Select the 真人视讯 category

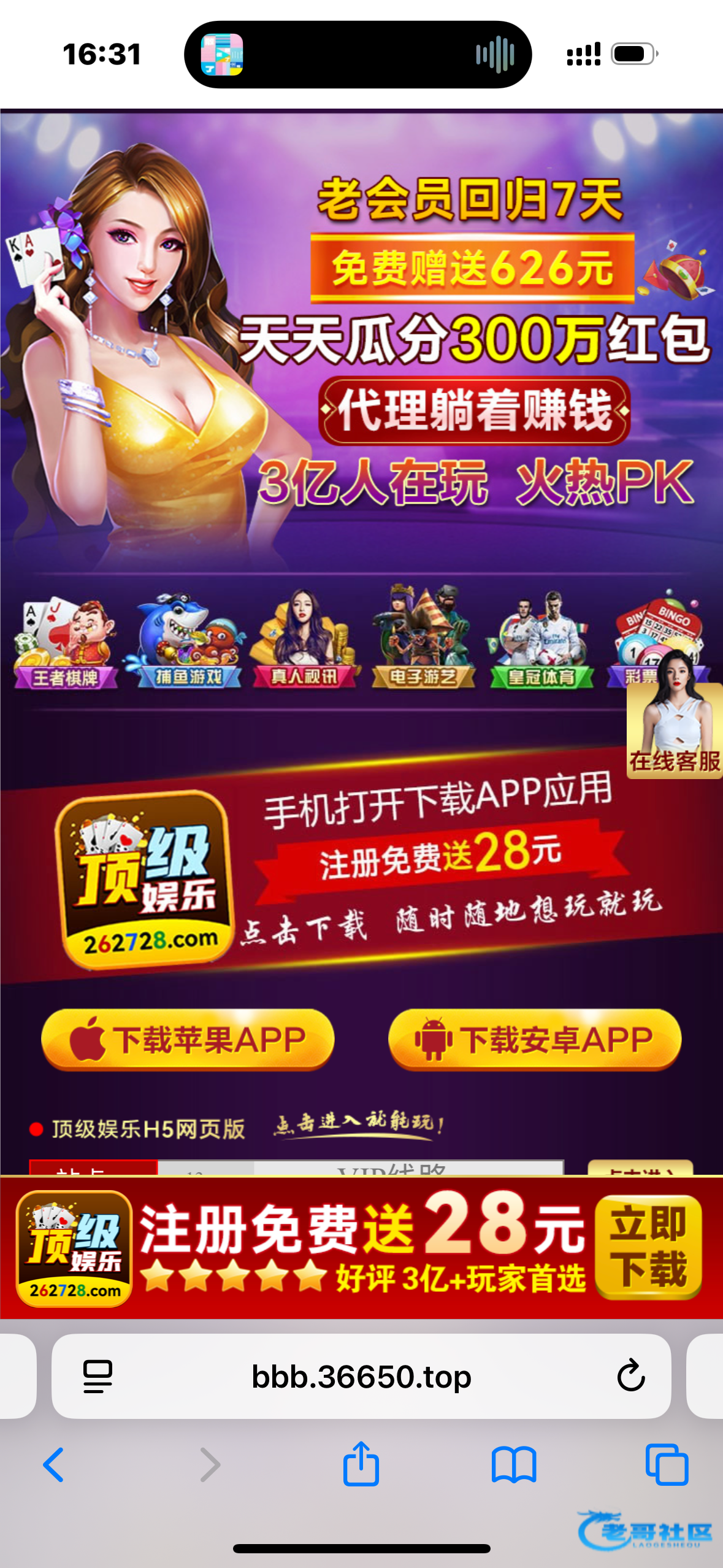pos(304,644)
